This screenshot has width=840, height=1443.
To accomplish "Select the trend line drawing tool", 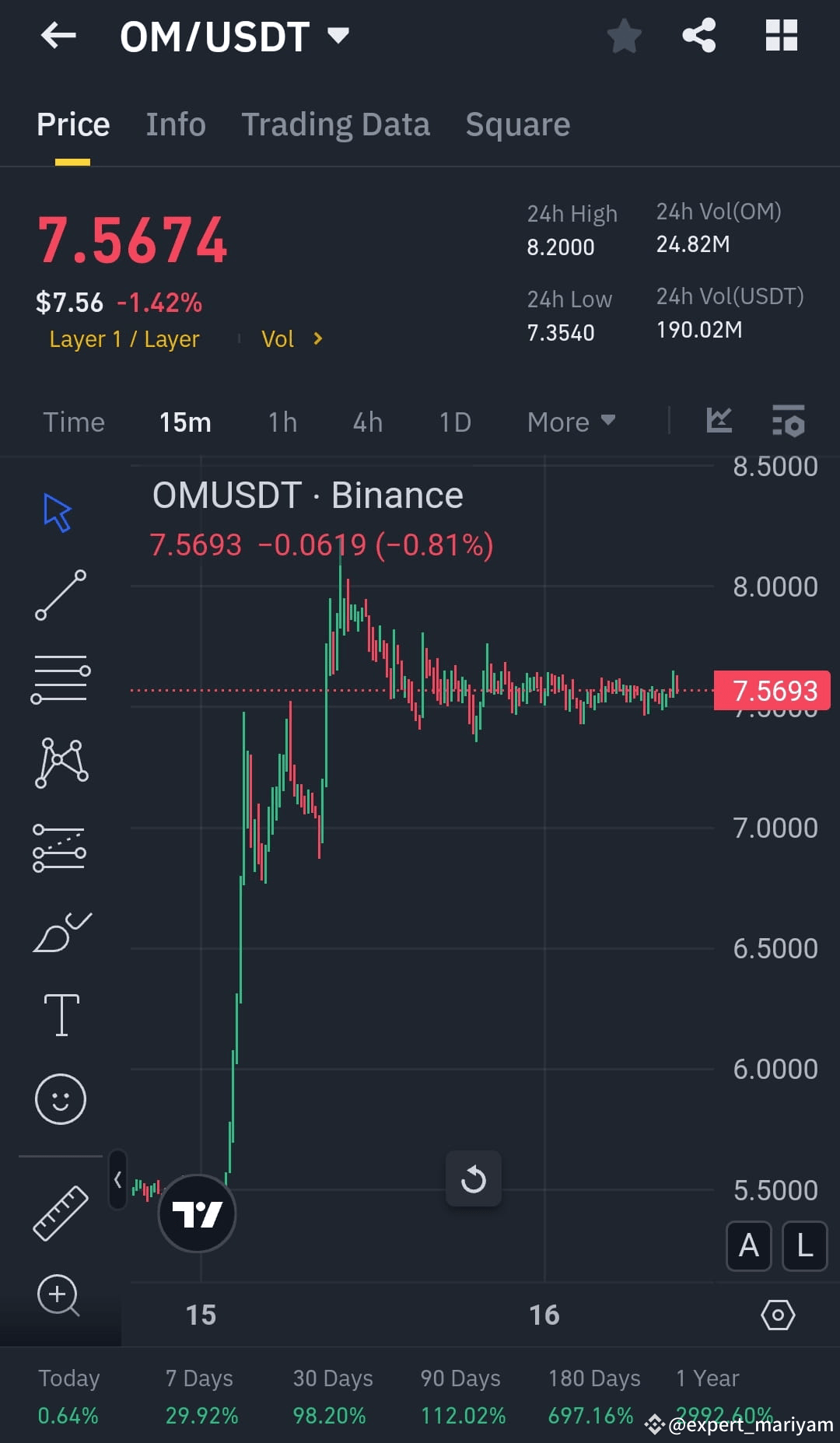I will tap(61, 595).
